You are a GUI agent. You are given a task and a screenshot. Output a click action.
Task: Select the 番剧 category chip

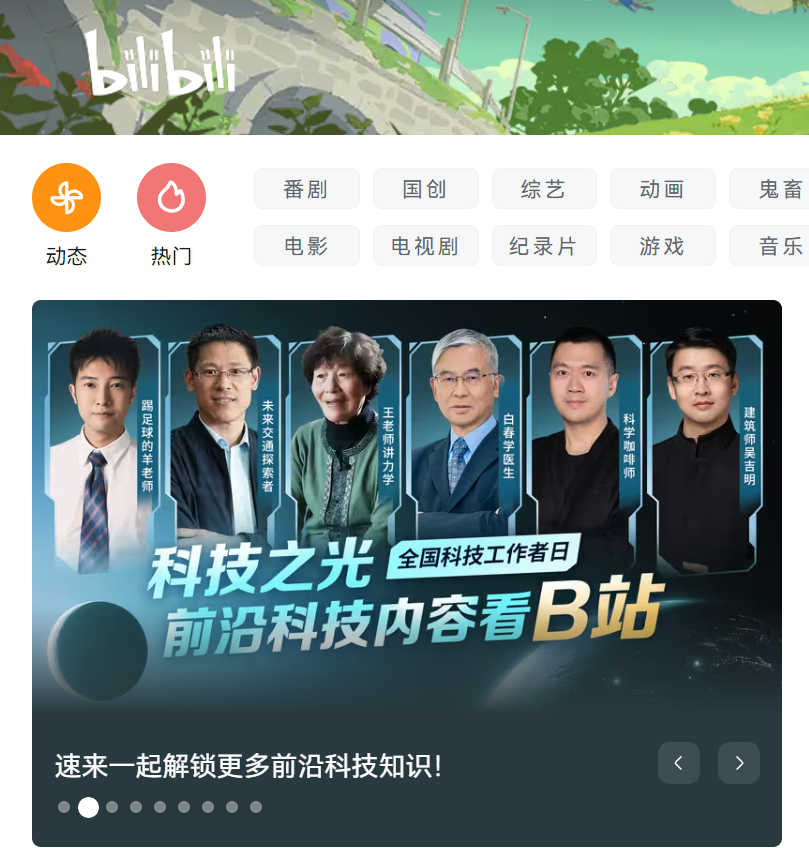pyautogui.click(x=306, y=189)
